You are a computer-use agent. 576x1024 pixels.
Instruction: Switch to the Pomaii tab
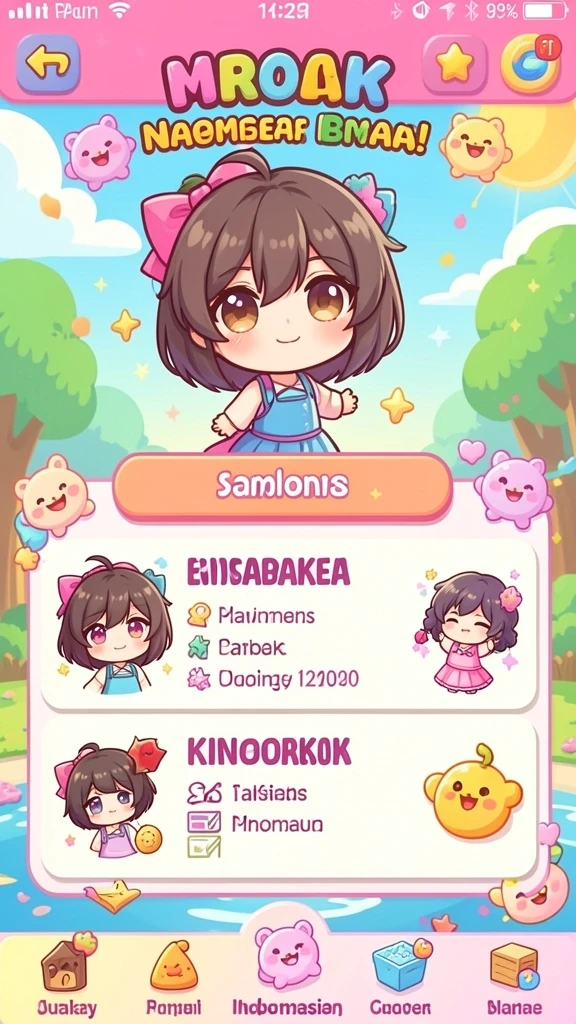coord(174,976)
